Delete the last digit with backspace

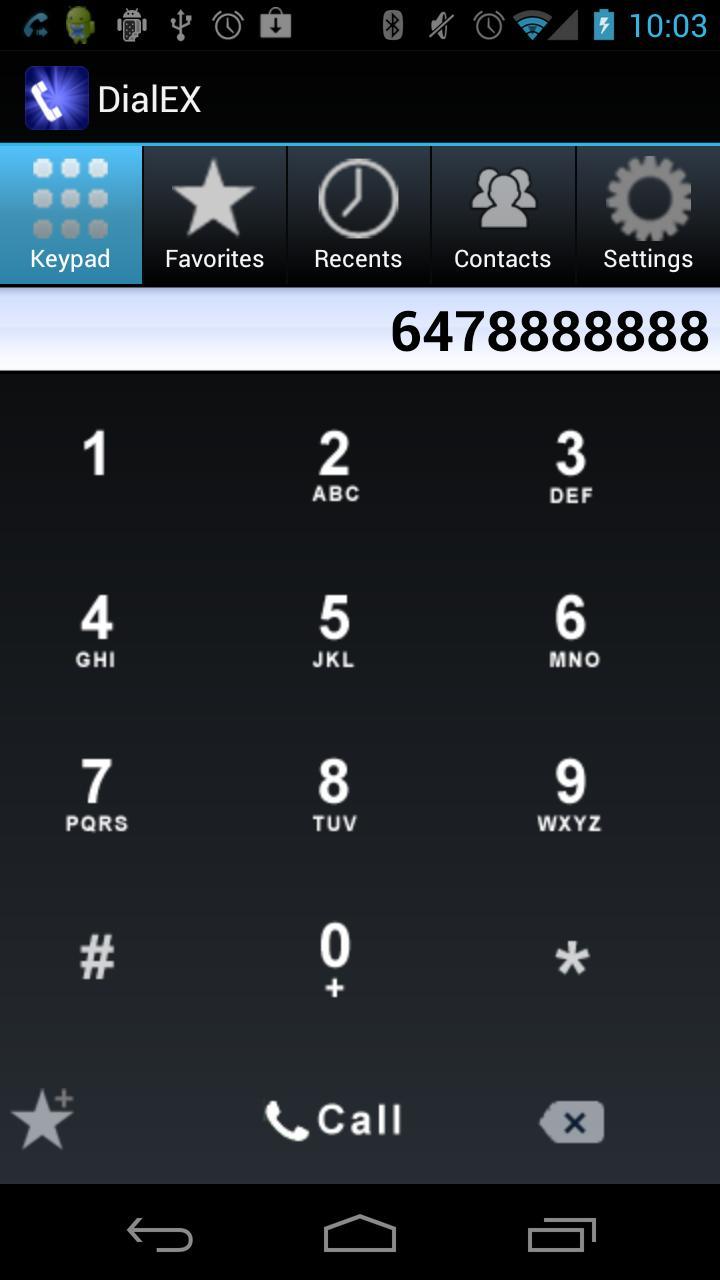pos(572,1122)
